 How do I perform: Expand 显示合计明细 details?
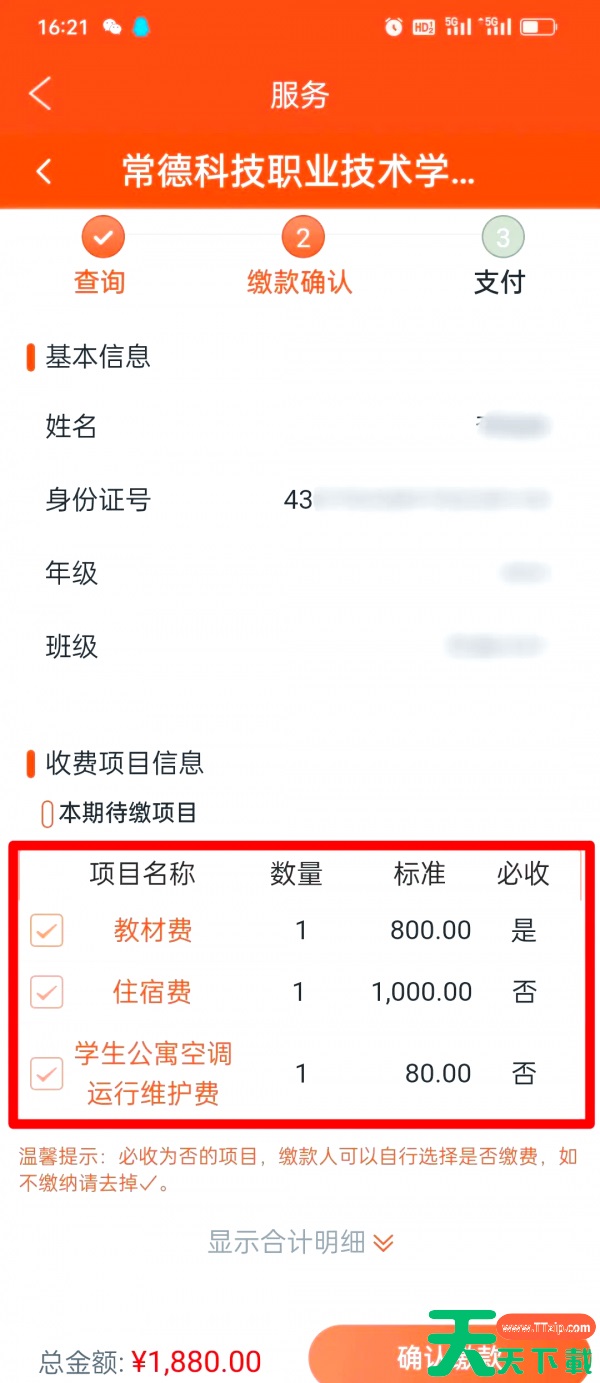[x=300, y=1242]
